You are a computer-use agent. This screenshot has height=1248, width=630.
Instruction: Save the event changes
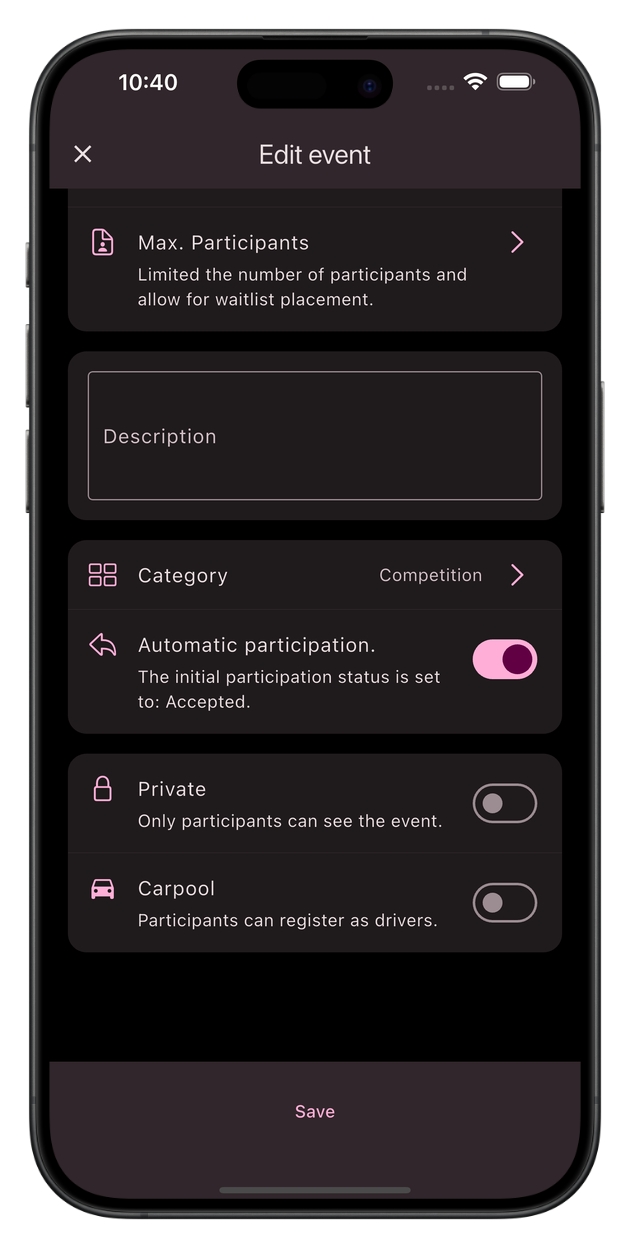[314, 1111]
